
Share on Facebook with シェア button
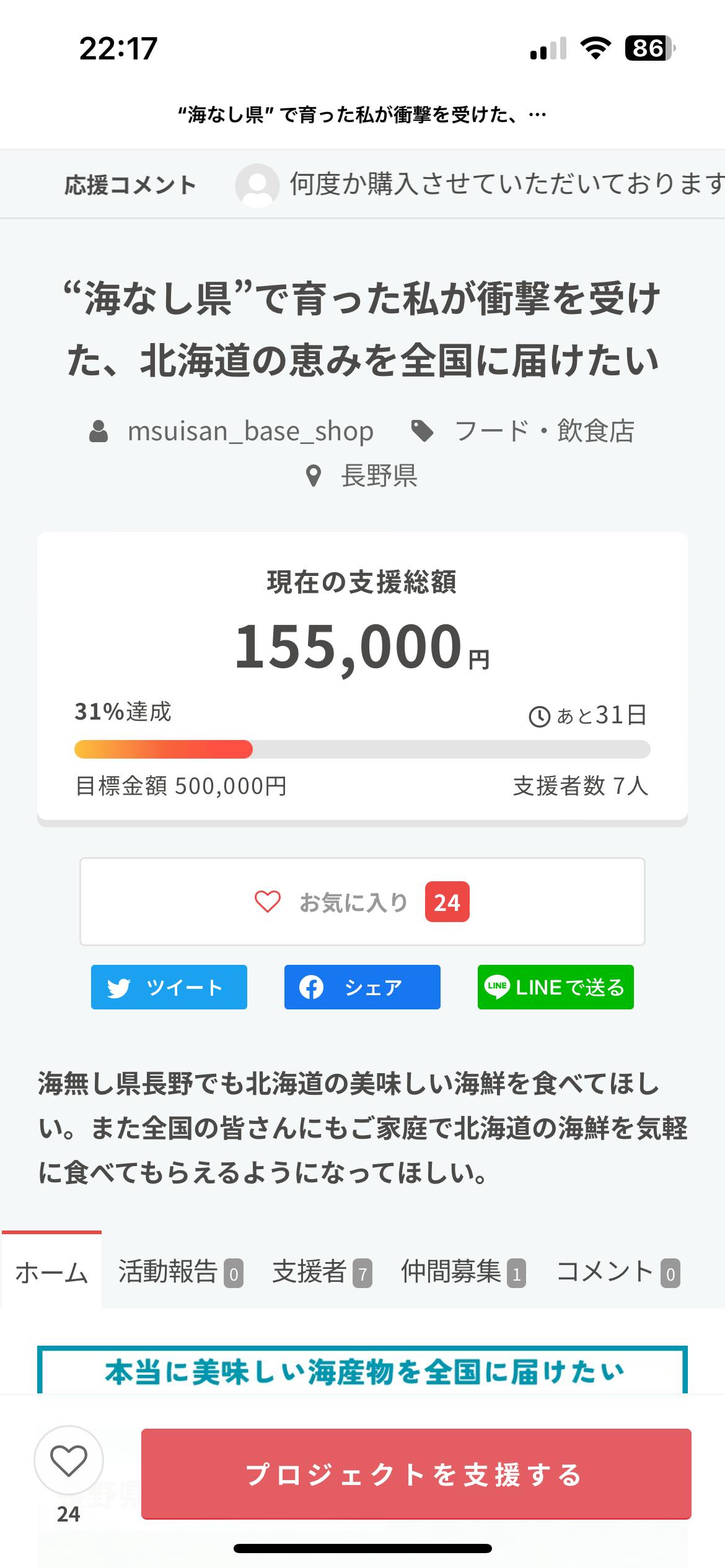coord(362,987)
